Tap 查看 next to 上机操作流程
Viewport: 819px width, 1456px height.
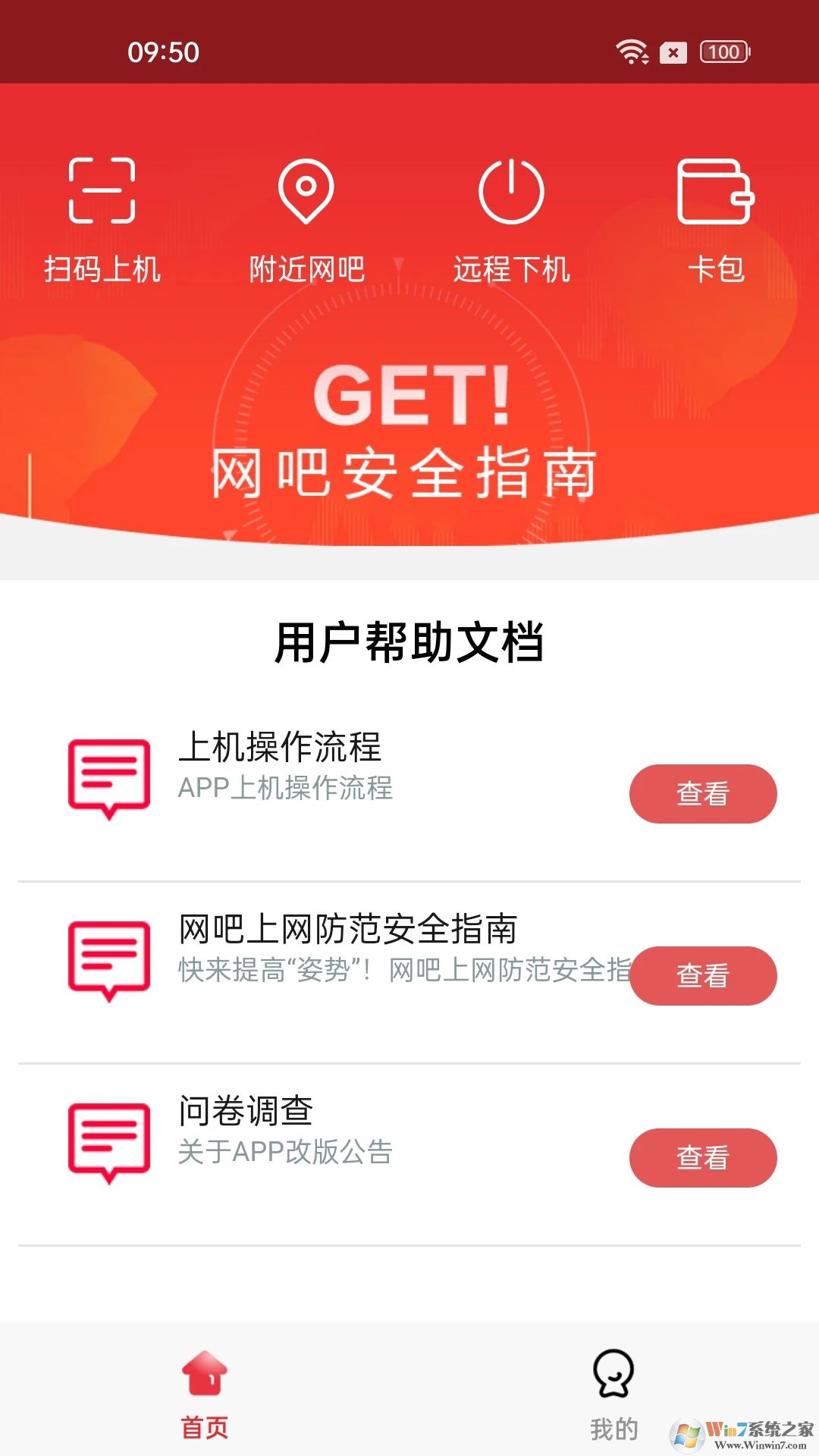[702, 794]
